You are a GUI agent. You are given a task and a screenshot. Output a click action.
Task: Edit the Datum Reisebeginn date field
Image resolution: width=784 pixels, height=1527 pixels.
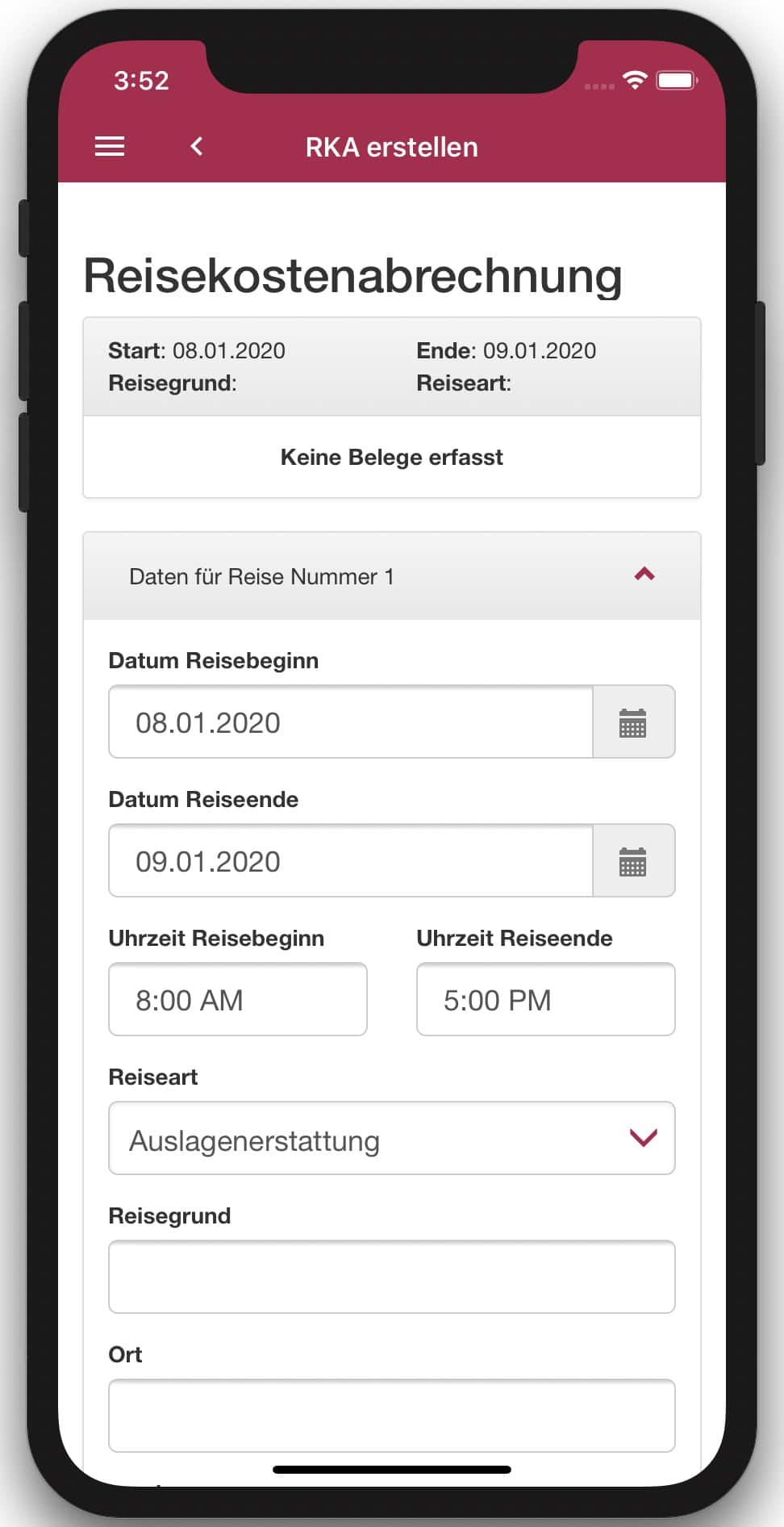350,722
